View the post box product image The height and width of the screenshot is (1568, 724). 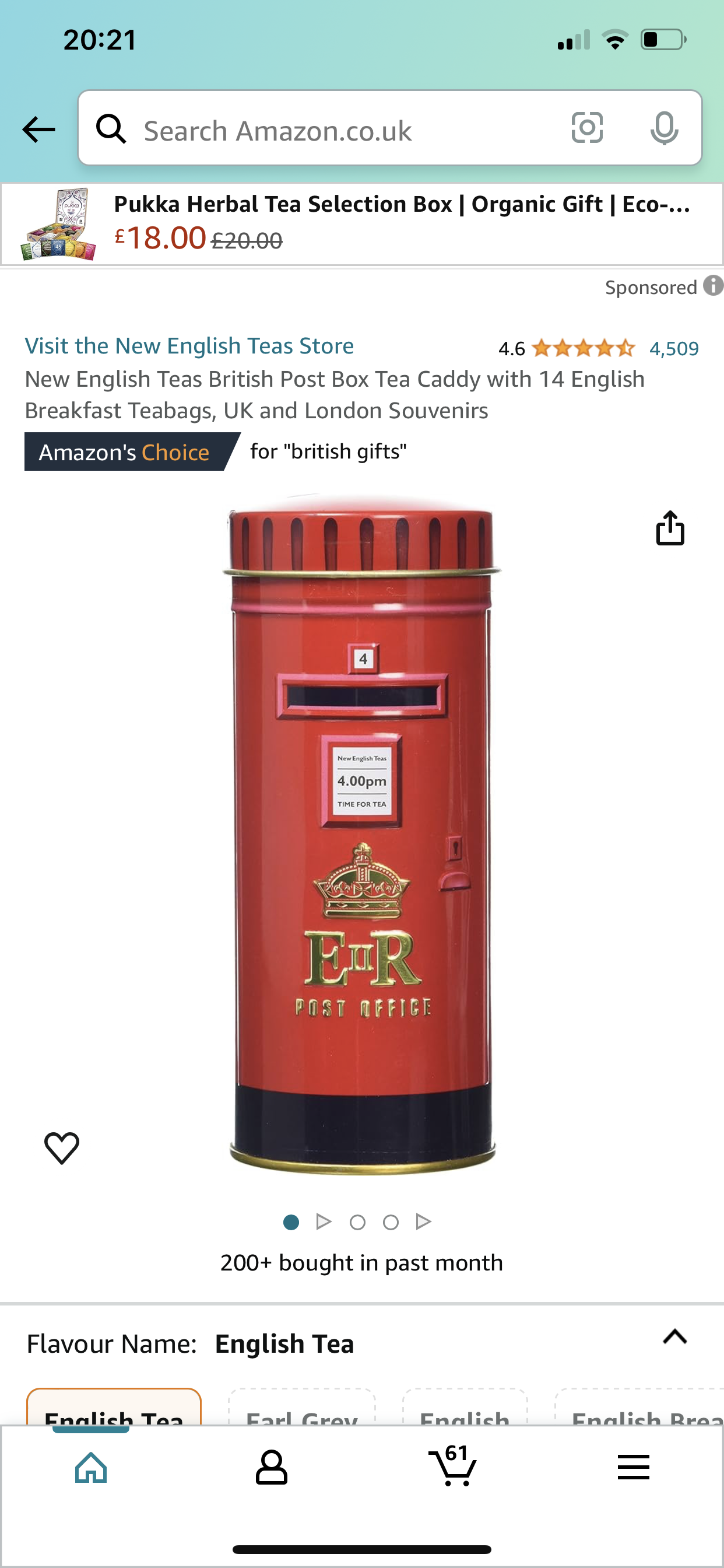click(362, 834)
